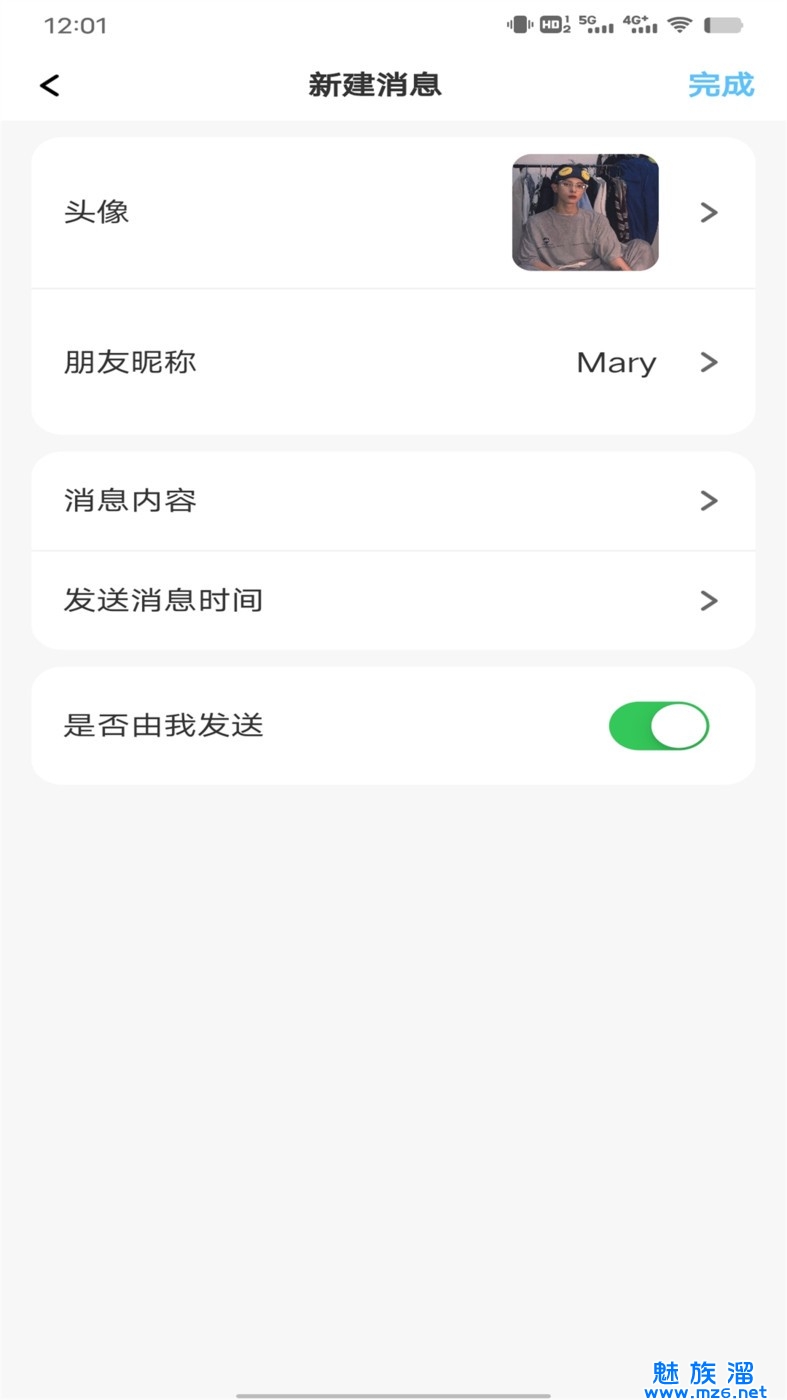This screenshot has height=1400, width=787.
Task: Tap 完成 to finish creating the message
Action: pos(720,85)
